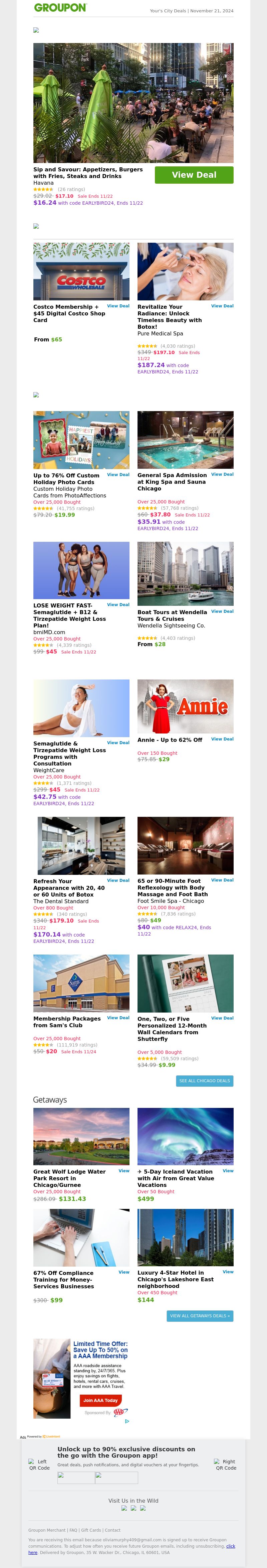This screenshot has width=267, height=1568.
Task: Tap Join AAA Today
Action: [x=100, y=1400]
